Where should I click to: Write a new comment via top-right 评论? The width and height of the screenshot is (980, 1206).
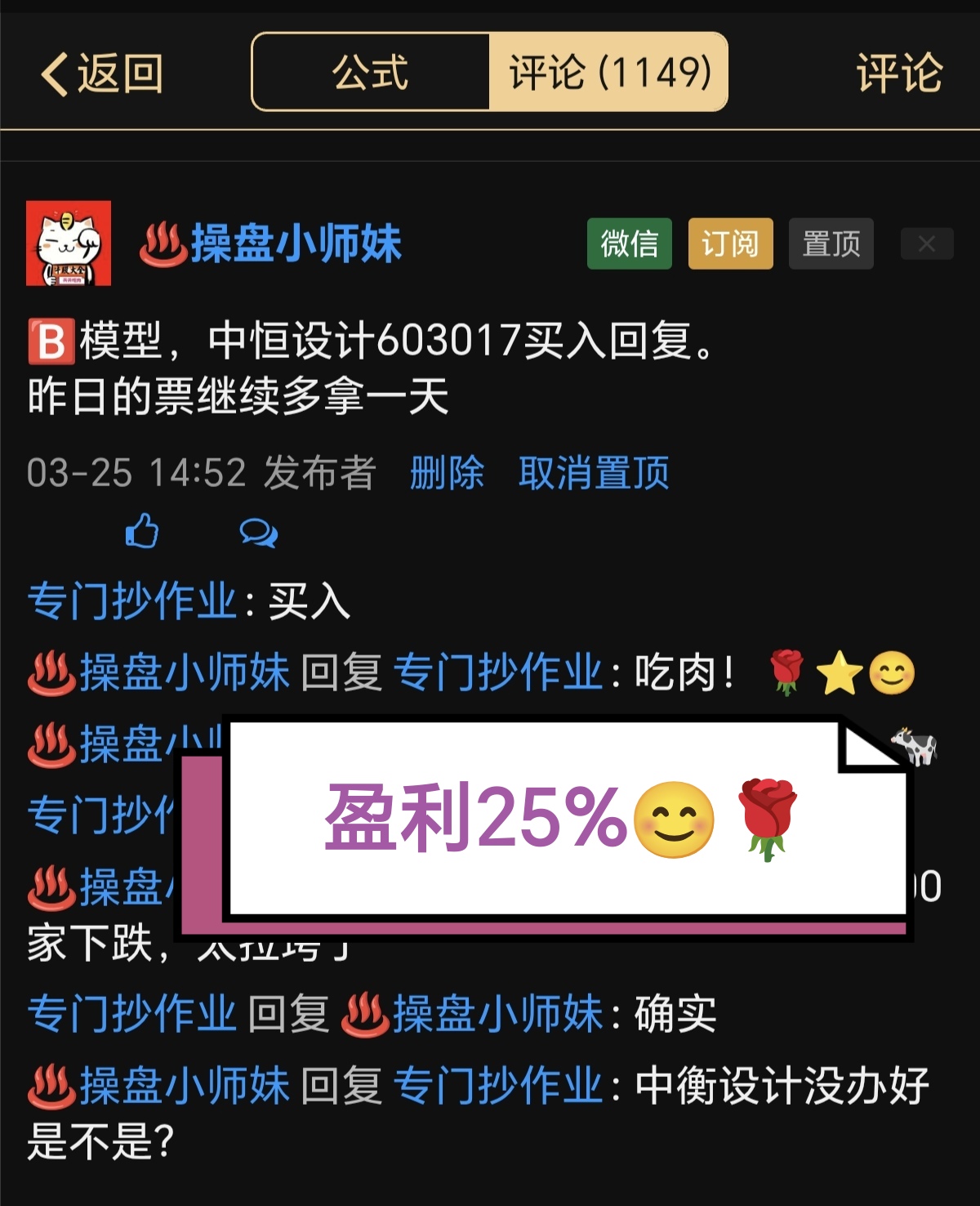tap(898, 74)
